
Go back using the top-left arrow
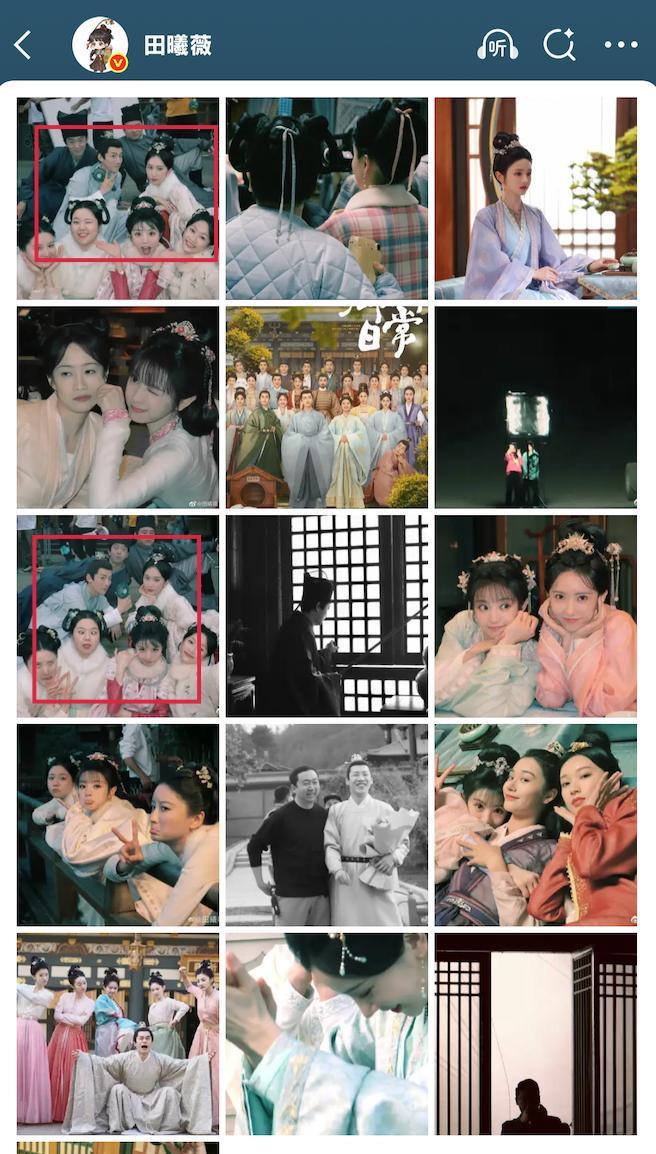tap(24, 45)
